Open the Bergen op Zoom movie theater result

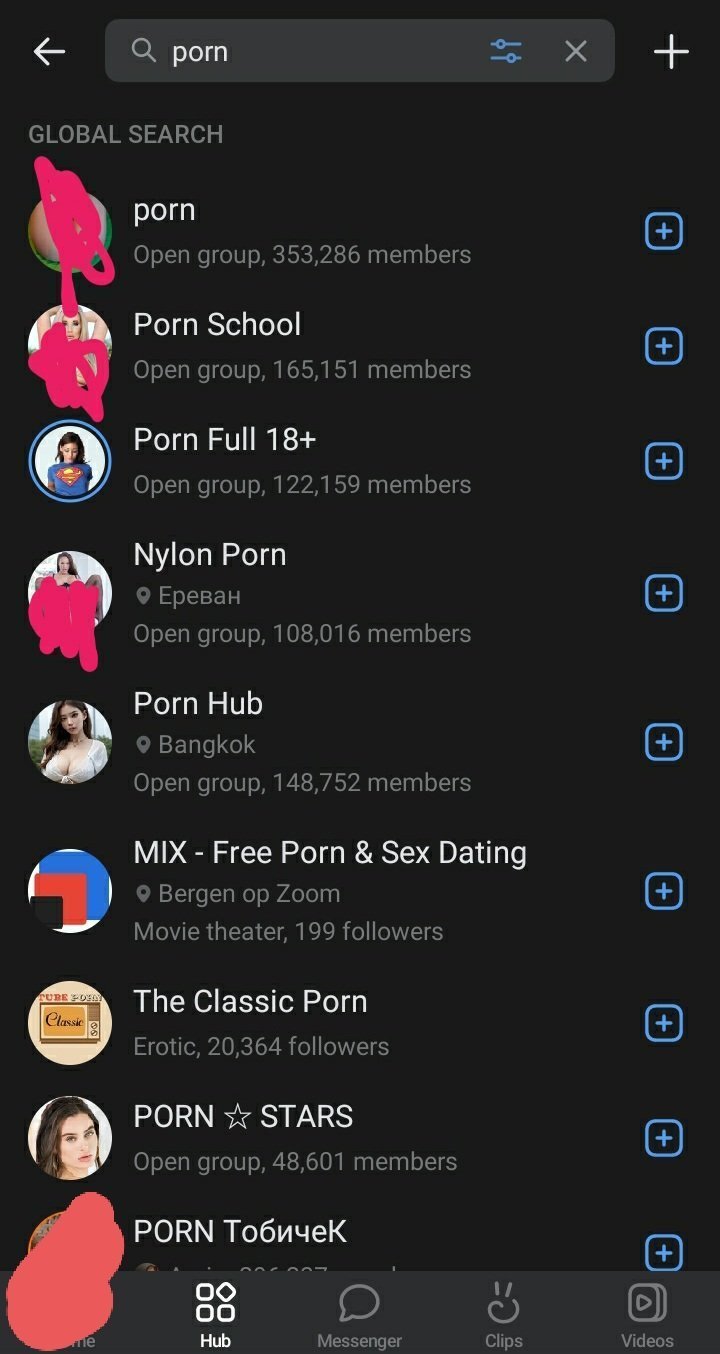click(x=330, y=891)
